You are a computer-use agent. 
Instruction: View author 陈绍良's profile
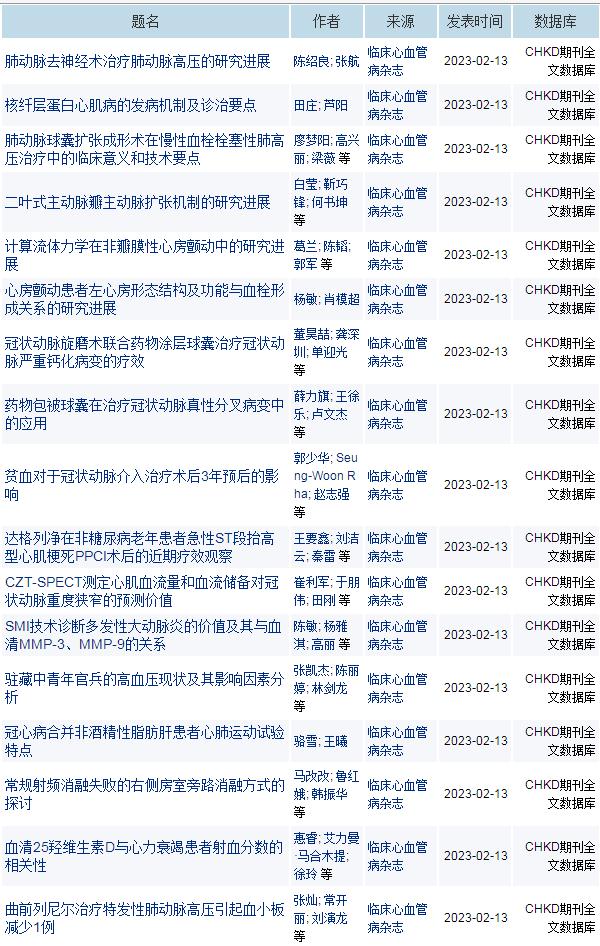(310, 62)
